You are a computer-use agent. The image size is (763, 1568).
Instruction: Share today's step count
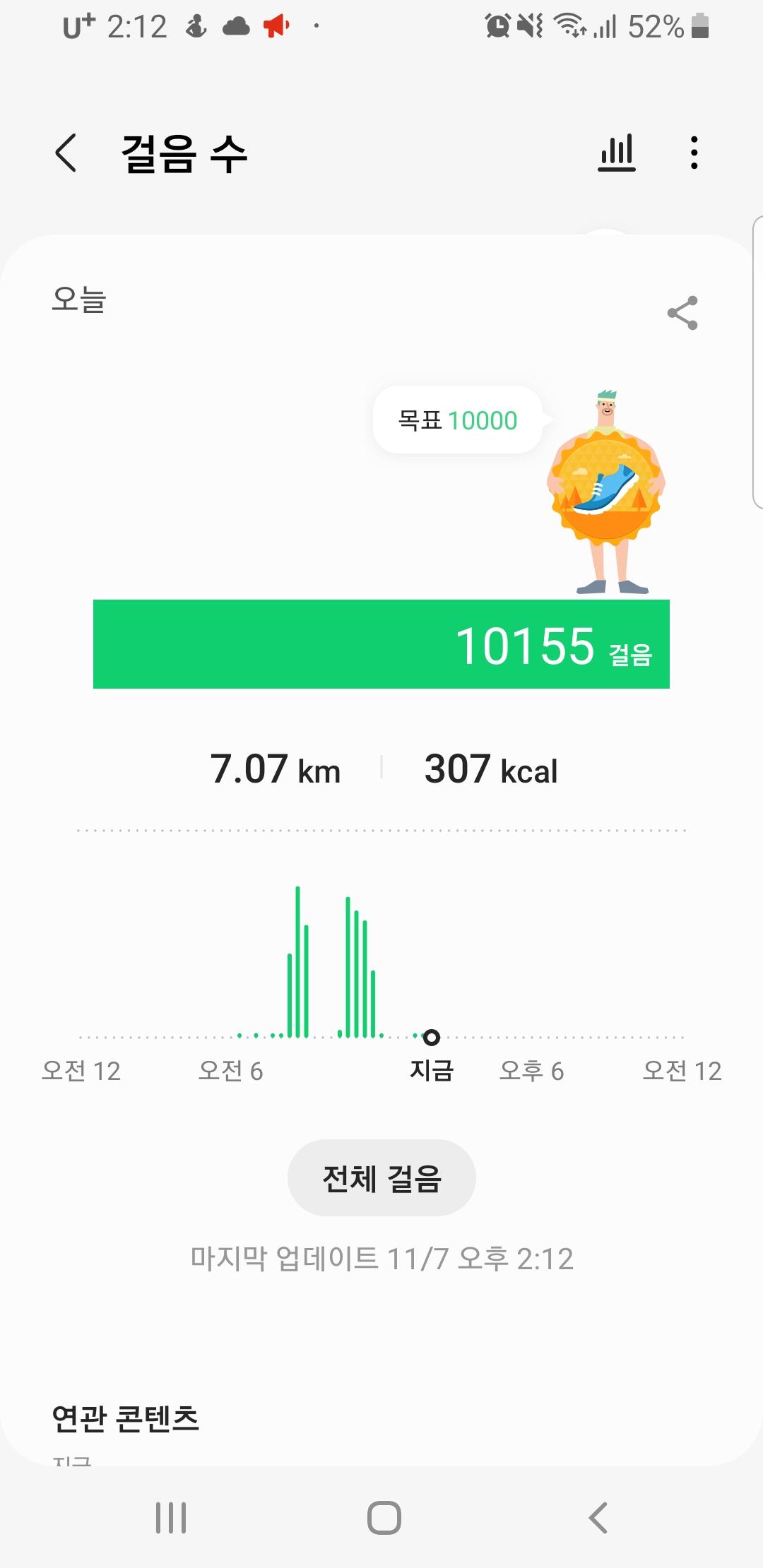click(682, 313)
